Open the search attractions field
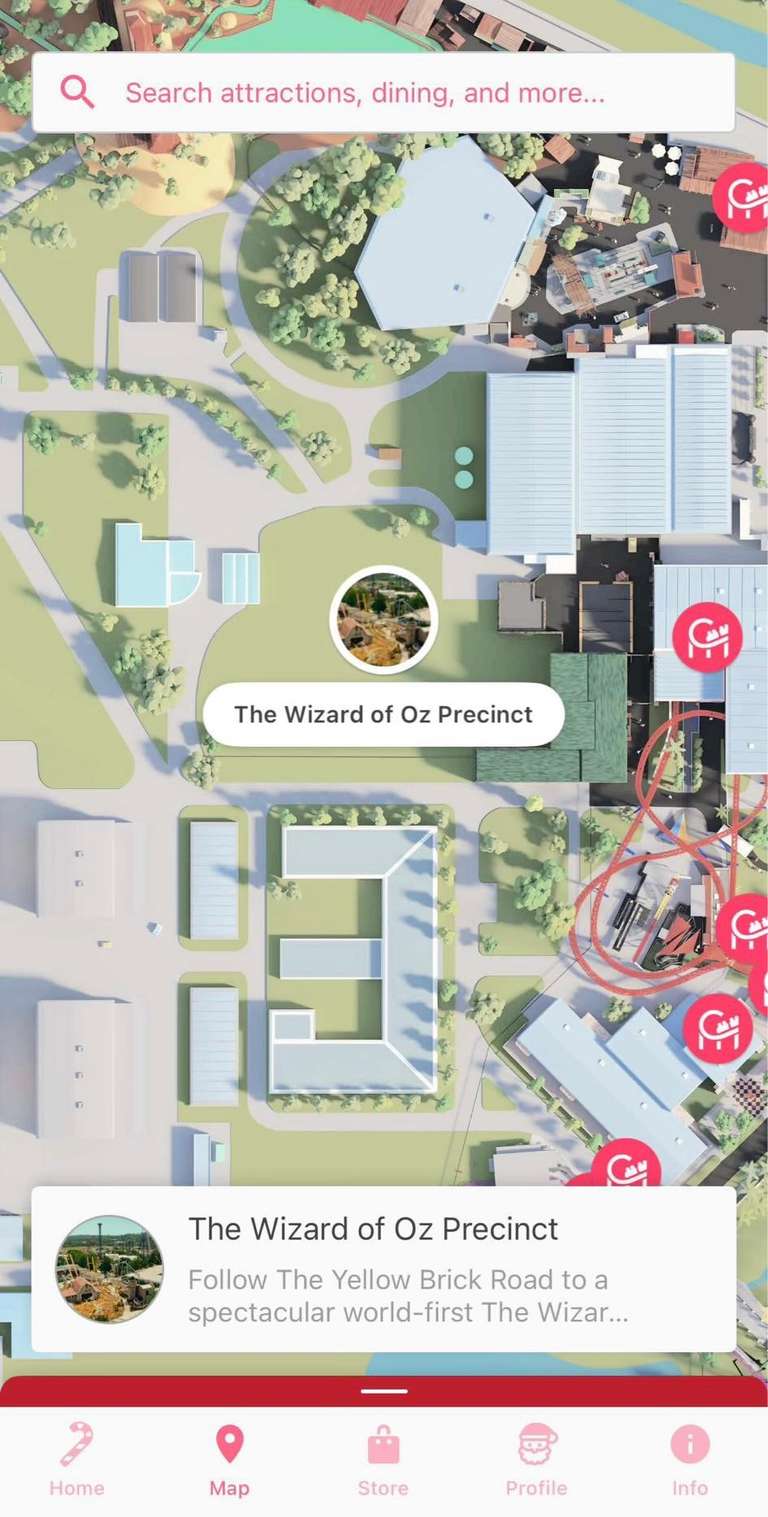Image resolution: width=768 pixels, height=1517 pixels. (383, 93)
